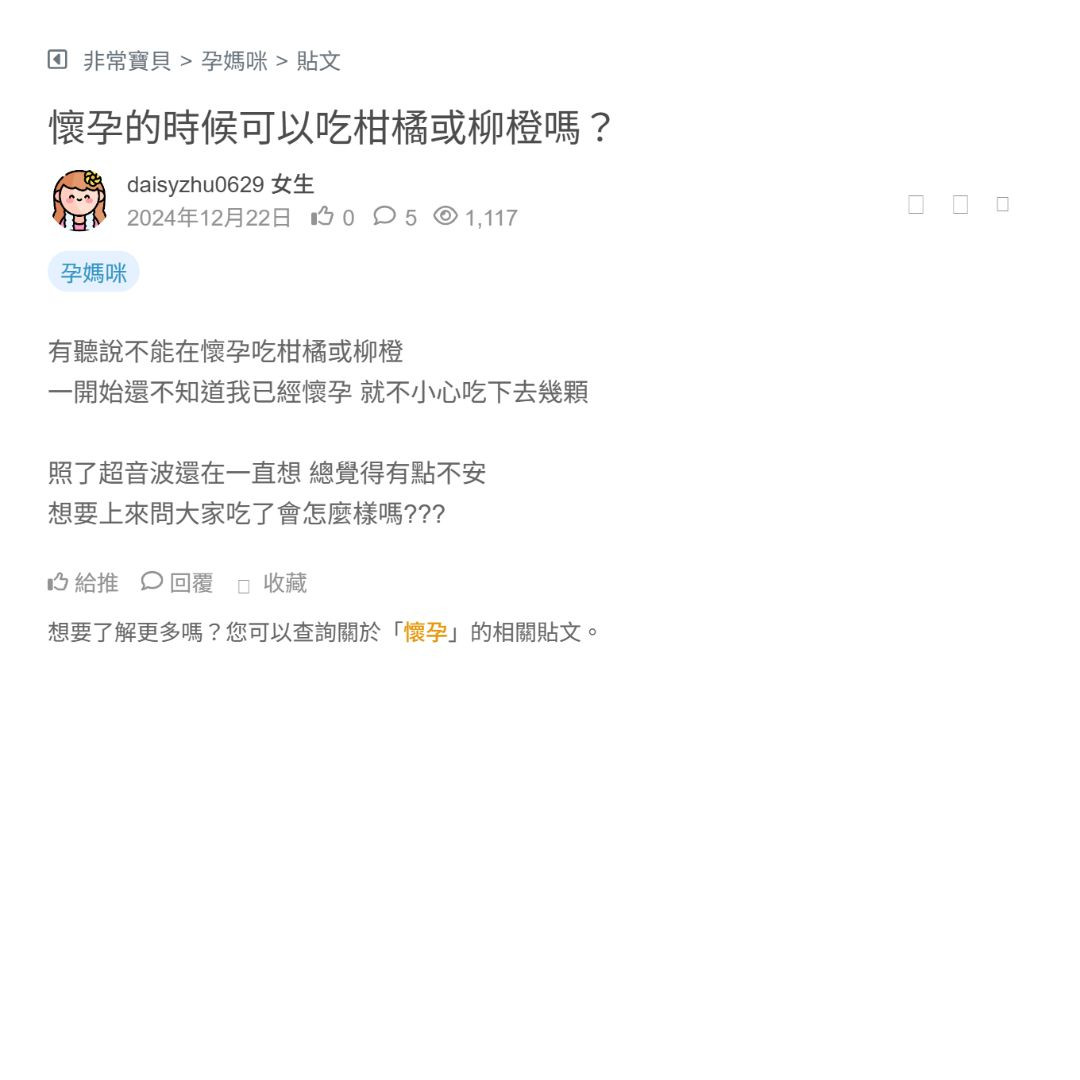Select the 孕媽咪 tag chip
This screenshot has height=1080, width=1080.
93,272
